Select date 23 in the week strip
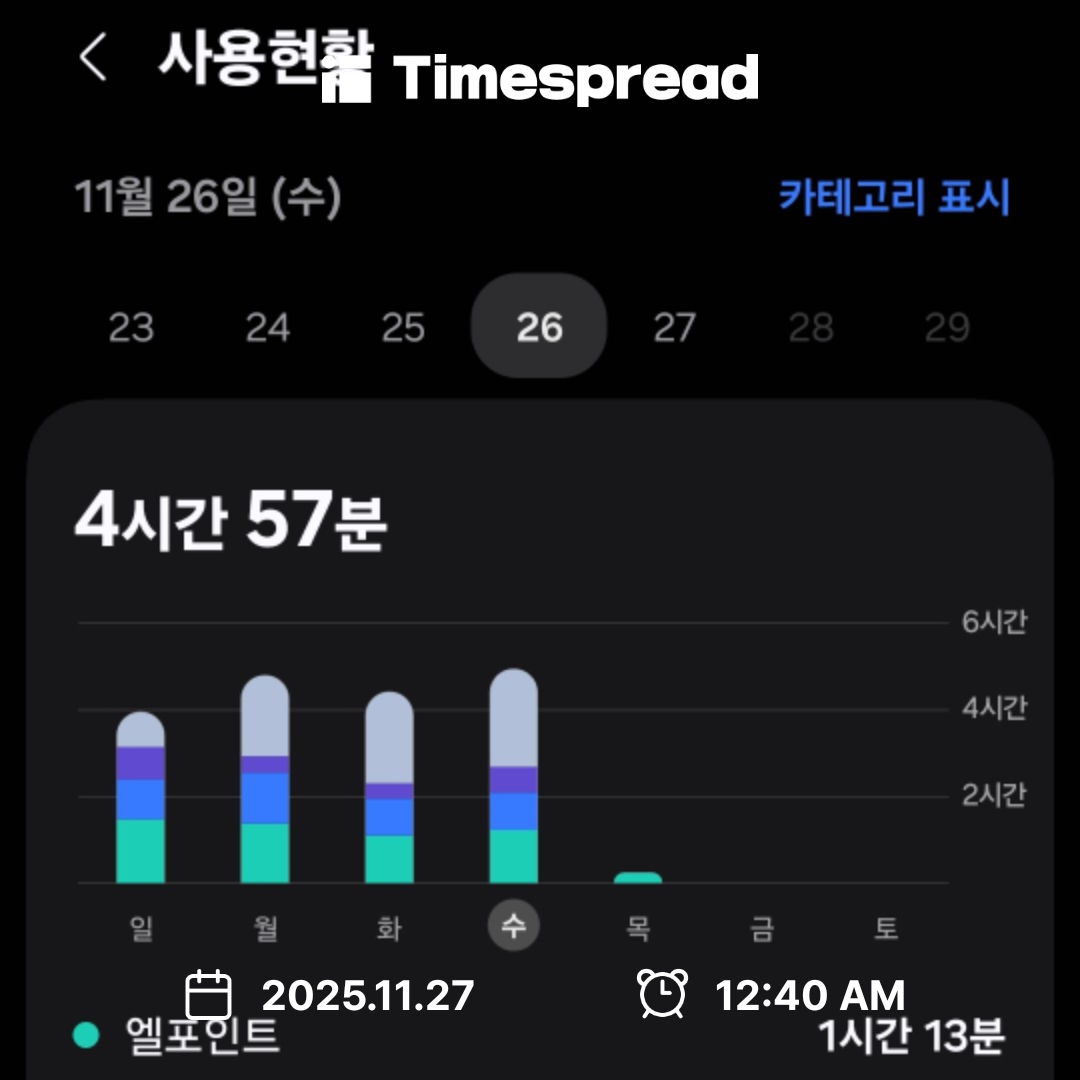The width and height of the screenshot is (1080, 1080). pos(131,327)
